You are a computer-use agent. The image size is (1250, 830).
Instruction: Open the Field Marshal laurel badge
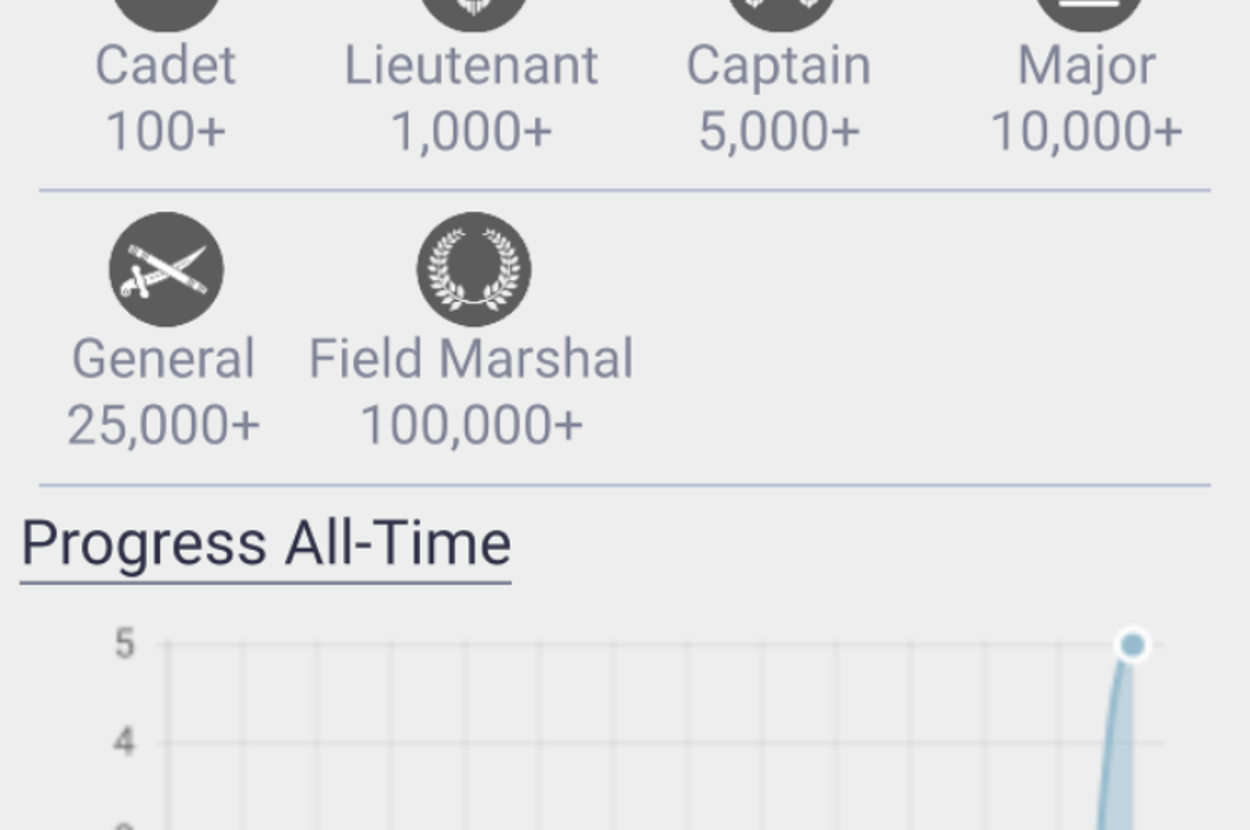coord(474,269)
